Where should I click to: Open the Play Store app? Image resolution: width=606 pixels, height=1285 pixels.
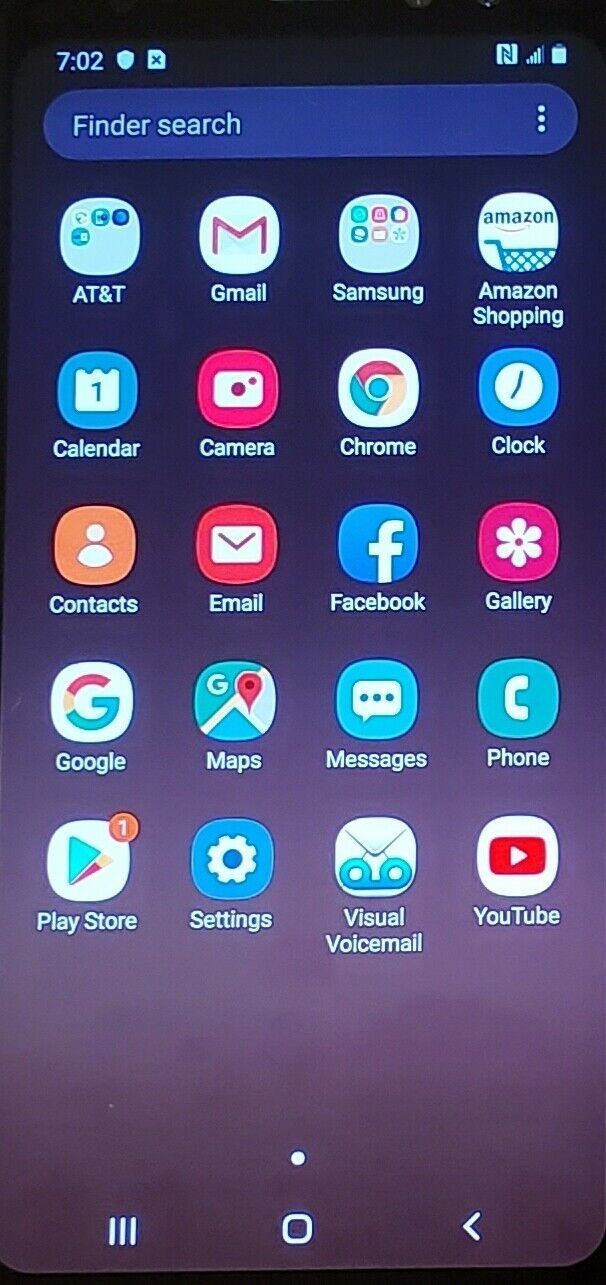click(x=88, y=860)
